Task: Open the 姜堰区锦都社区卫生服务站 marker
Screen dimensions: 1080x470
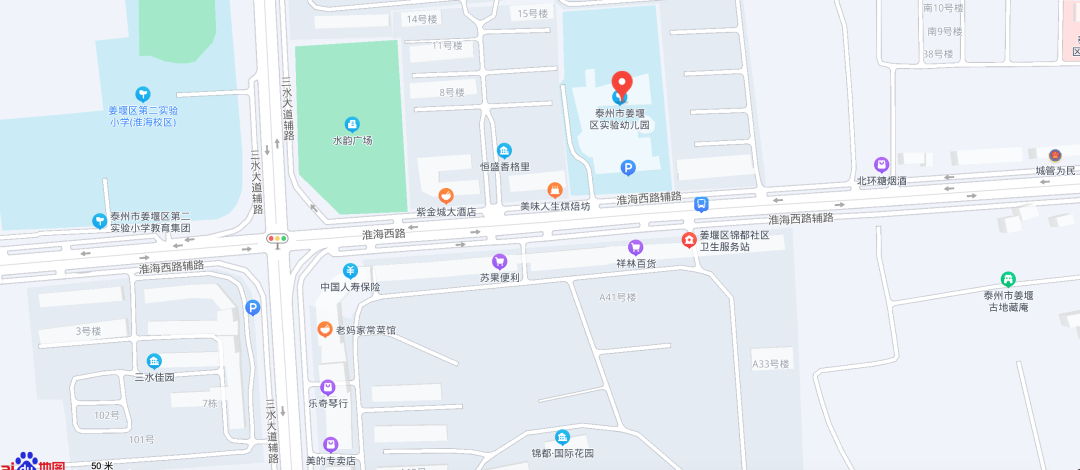Action: click(x=688, y=240)
